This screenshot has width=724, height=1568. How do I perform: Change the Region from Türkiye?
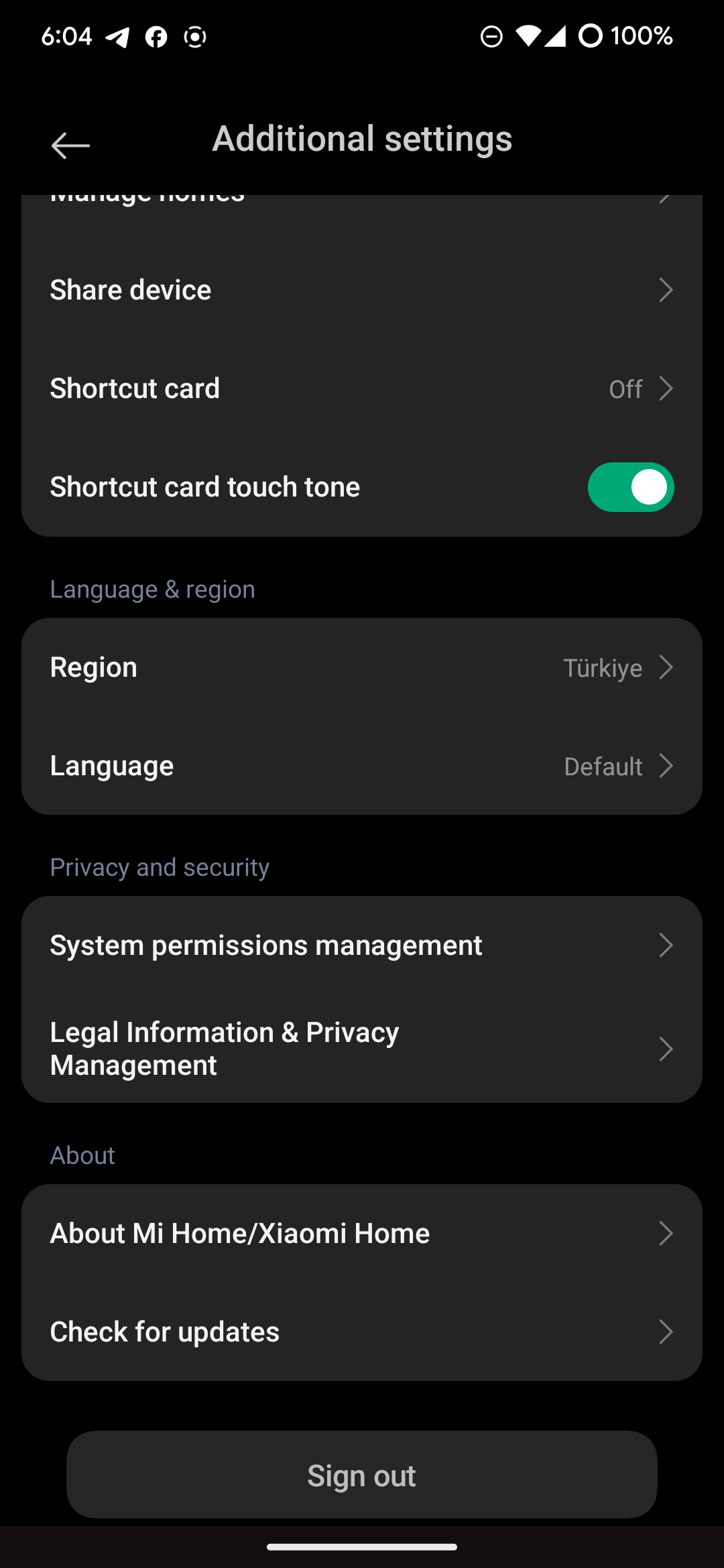point(362,667)
